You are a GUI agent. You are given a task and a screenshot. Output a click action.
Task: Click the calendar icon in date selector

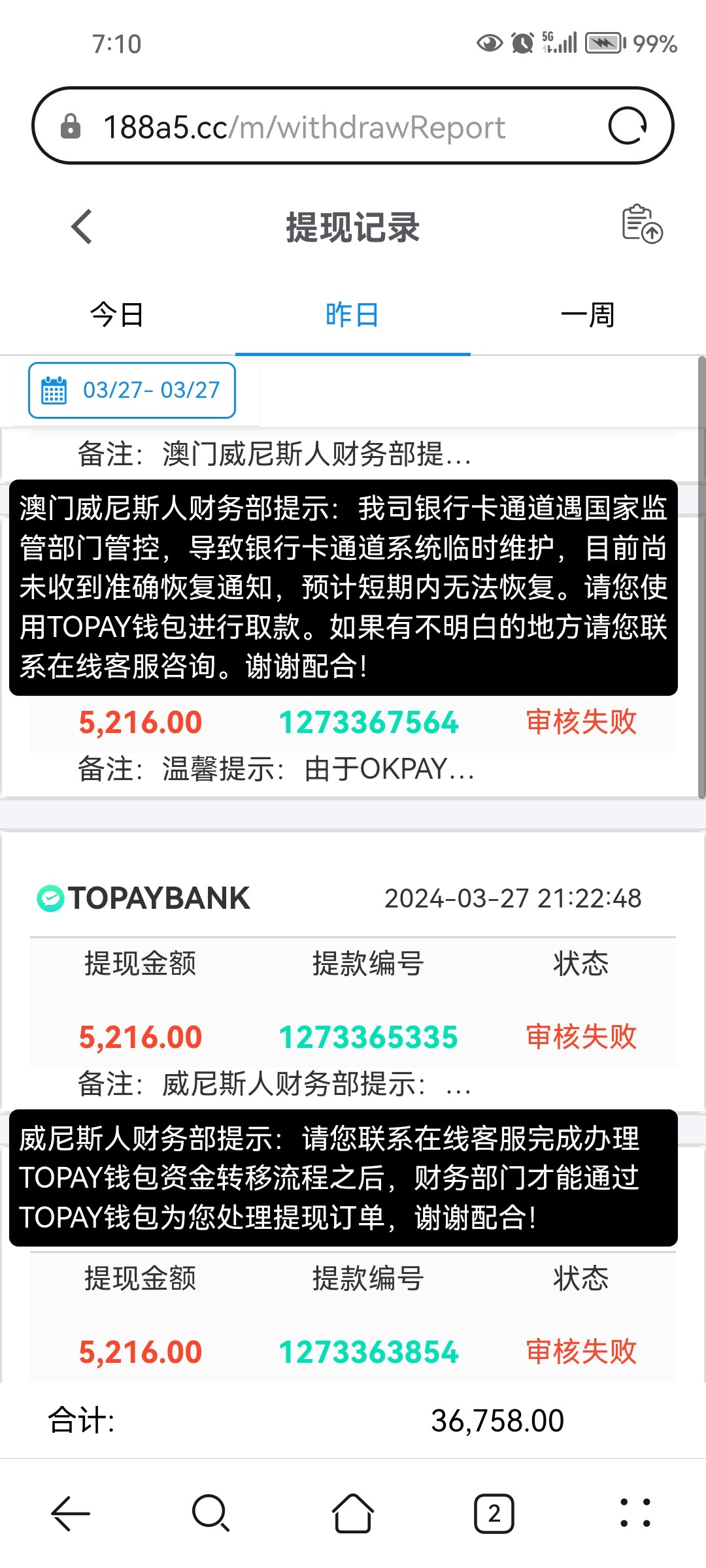click(x=54, y=390)
